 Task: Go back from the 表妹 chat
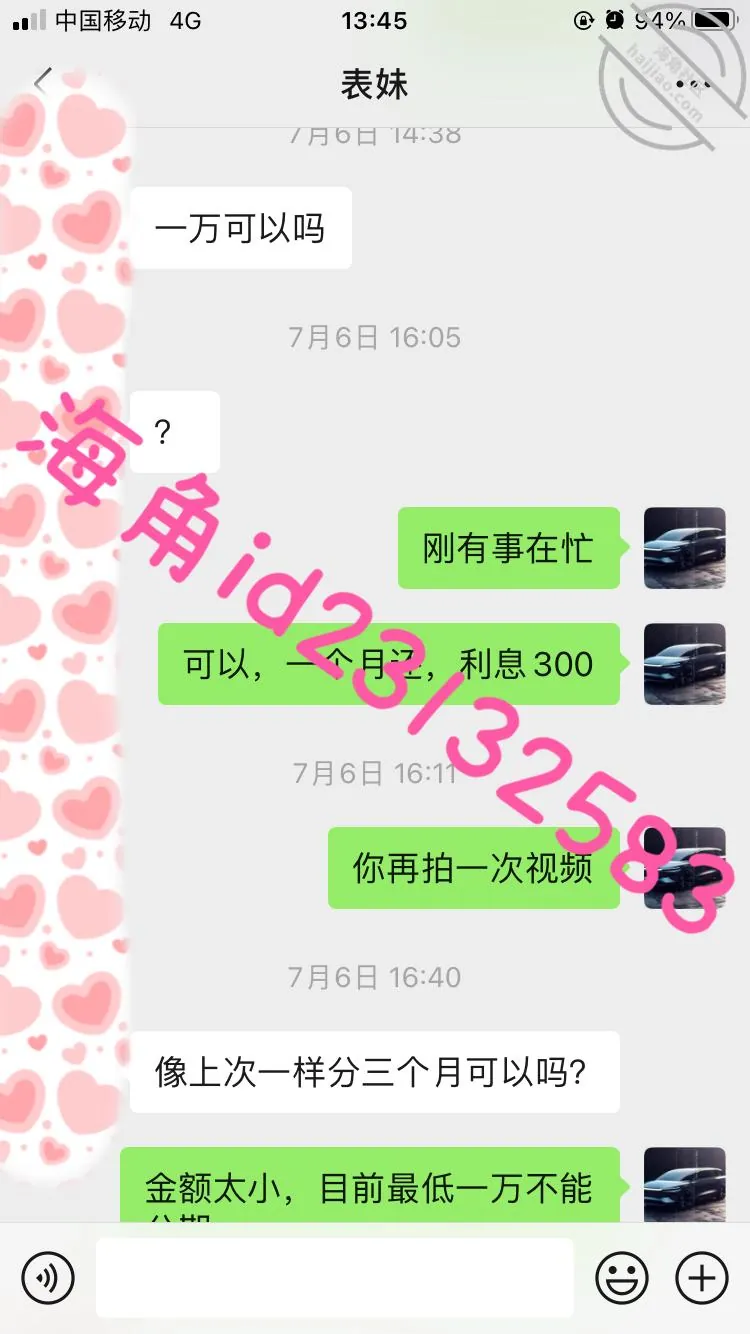tap(41, 83)
